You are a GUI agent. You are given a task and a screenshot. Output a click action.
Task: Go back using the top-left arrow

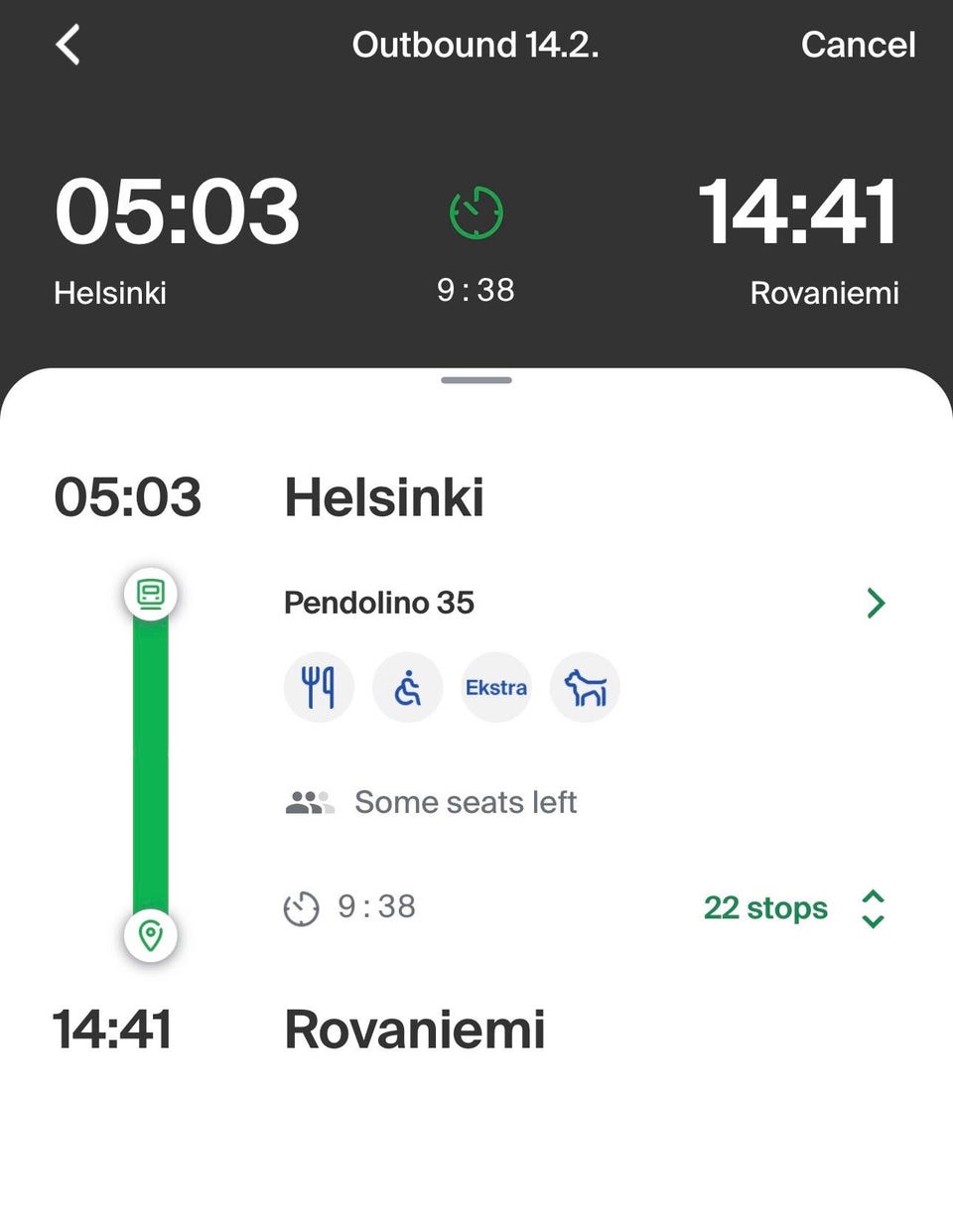click(68, 46)
